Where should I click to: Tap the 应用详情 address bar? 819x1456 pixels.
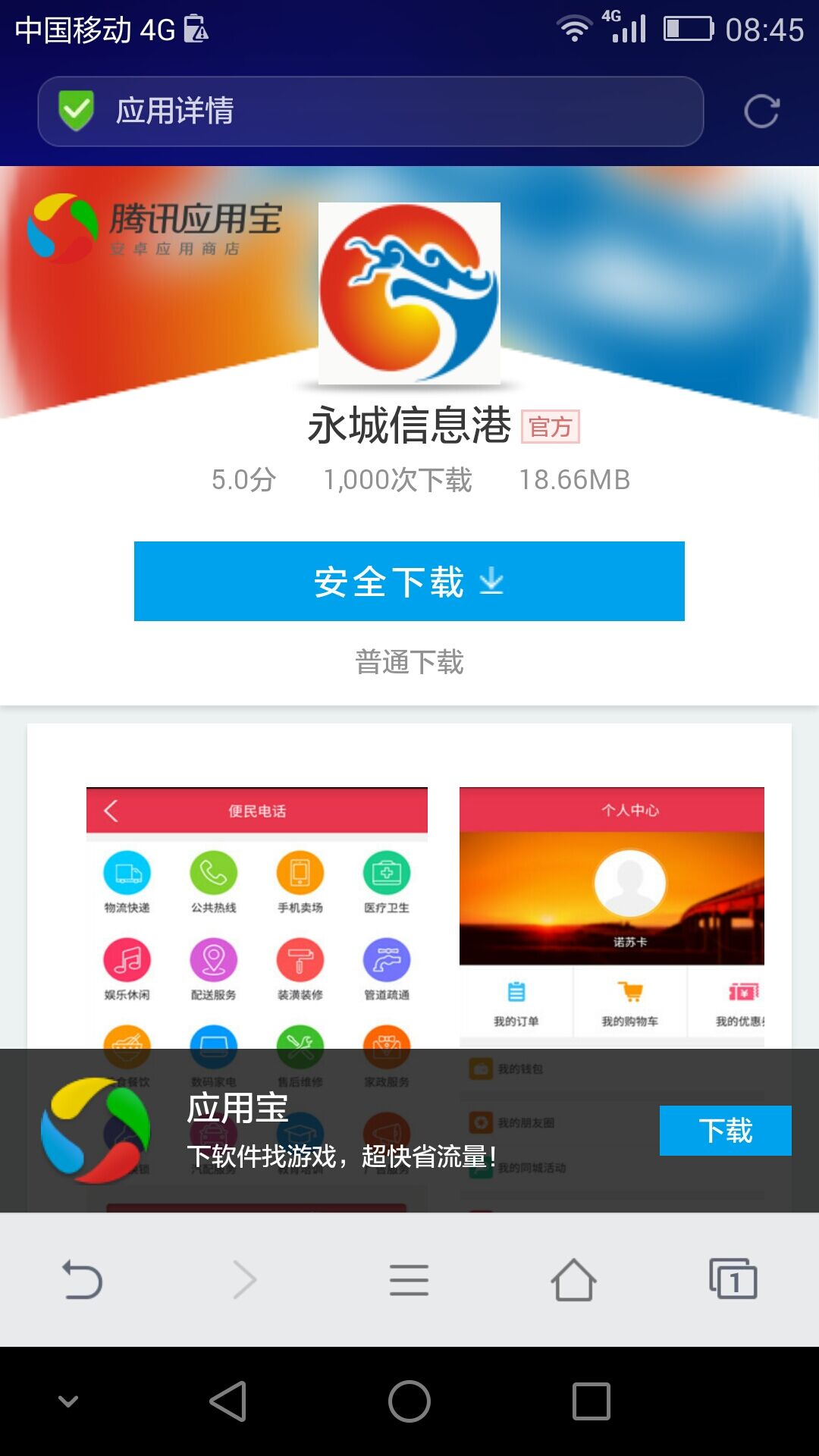(370, 111)
